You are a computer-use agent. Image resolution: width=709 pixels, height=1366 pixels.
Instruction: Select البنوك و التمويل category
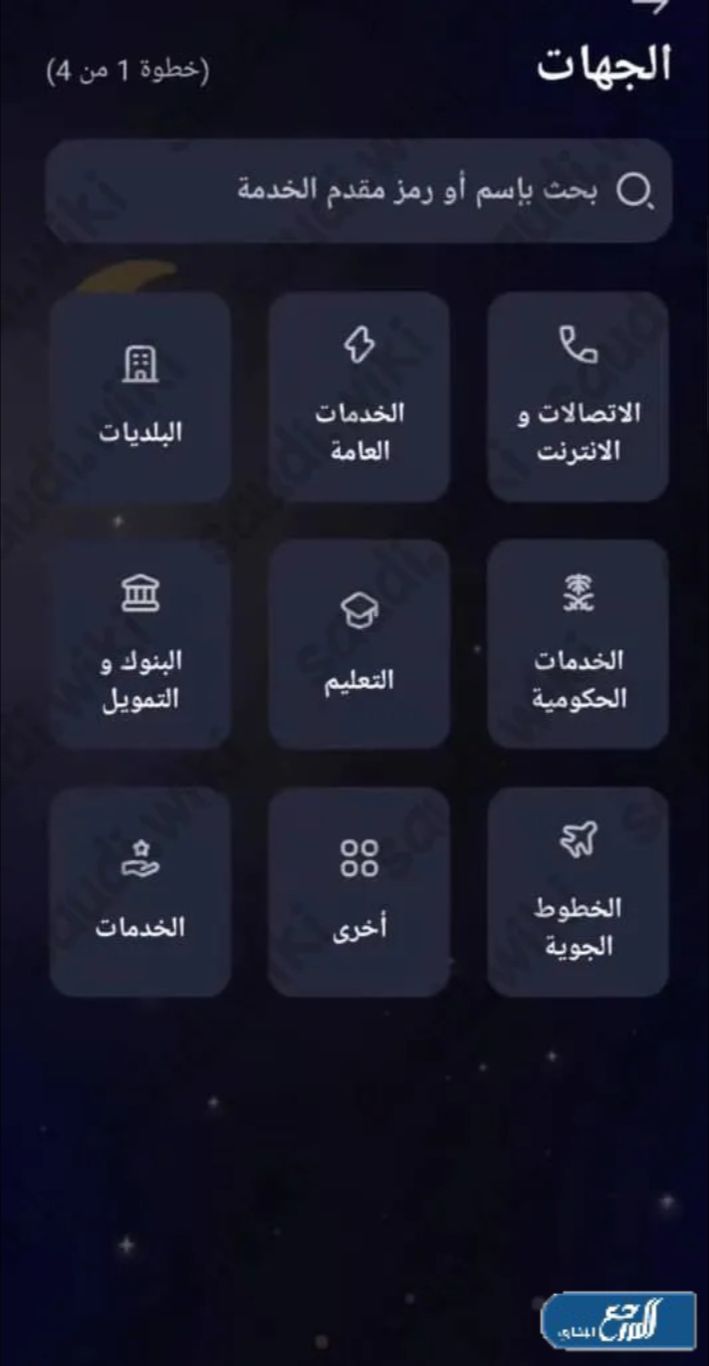click(x=140, y=644)
